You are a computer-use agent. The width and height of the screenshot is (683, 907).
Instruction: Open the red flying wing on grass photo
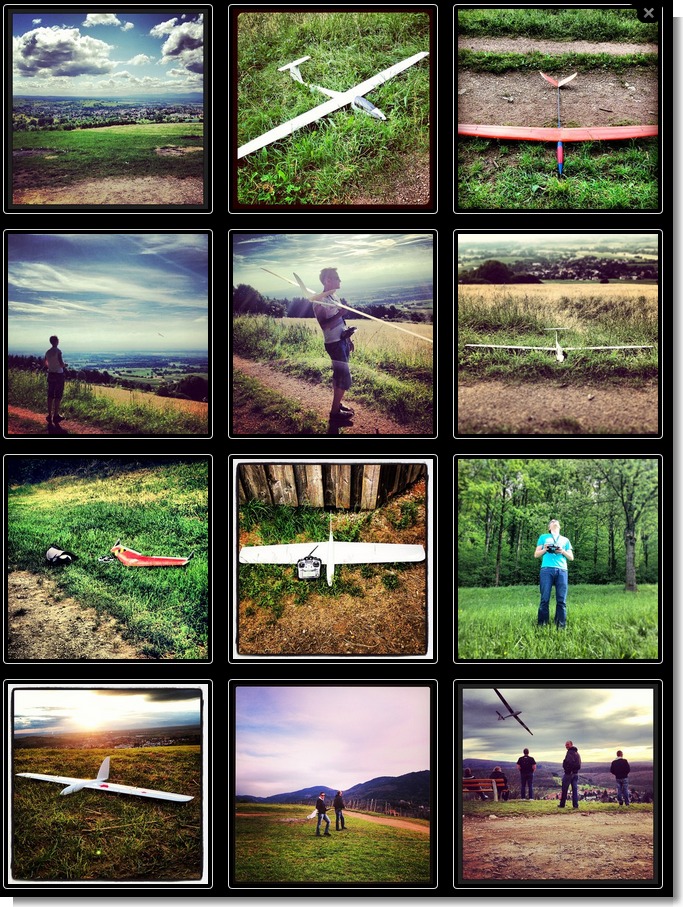click(x=108, y=559)
